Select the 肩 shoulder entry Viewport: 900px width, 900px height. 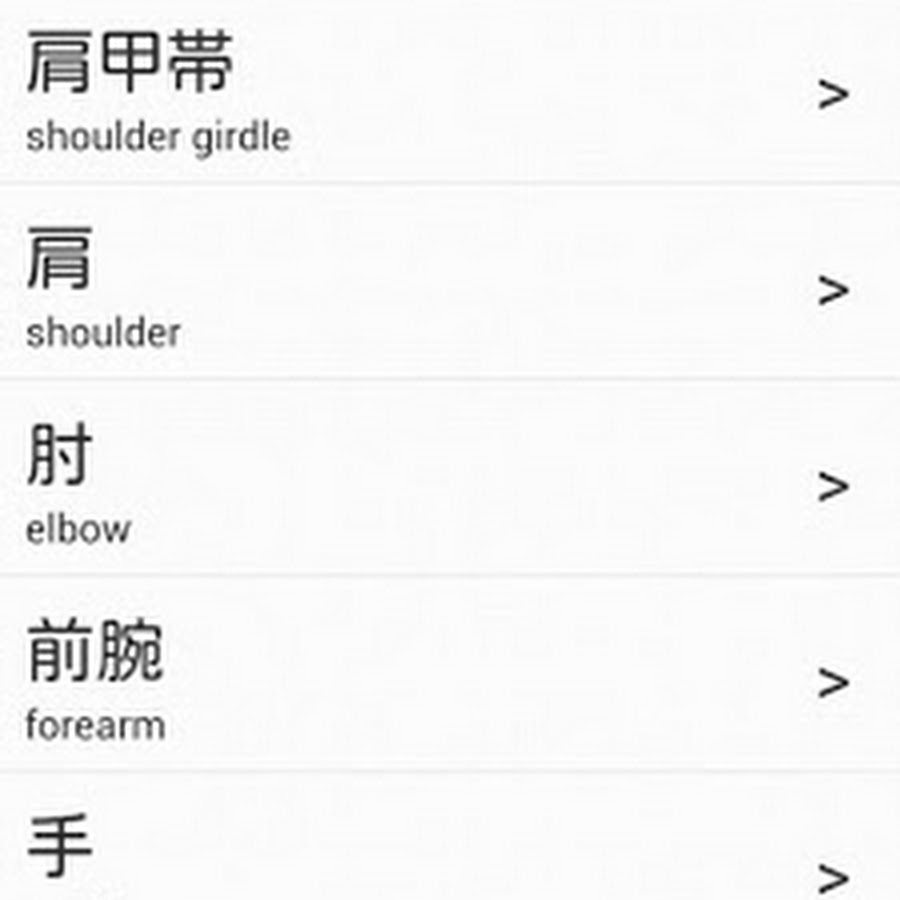[450, 286]
